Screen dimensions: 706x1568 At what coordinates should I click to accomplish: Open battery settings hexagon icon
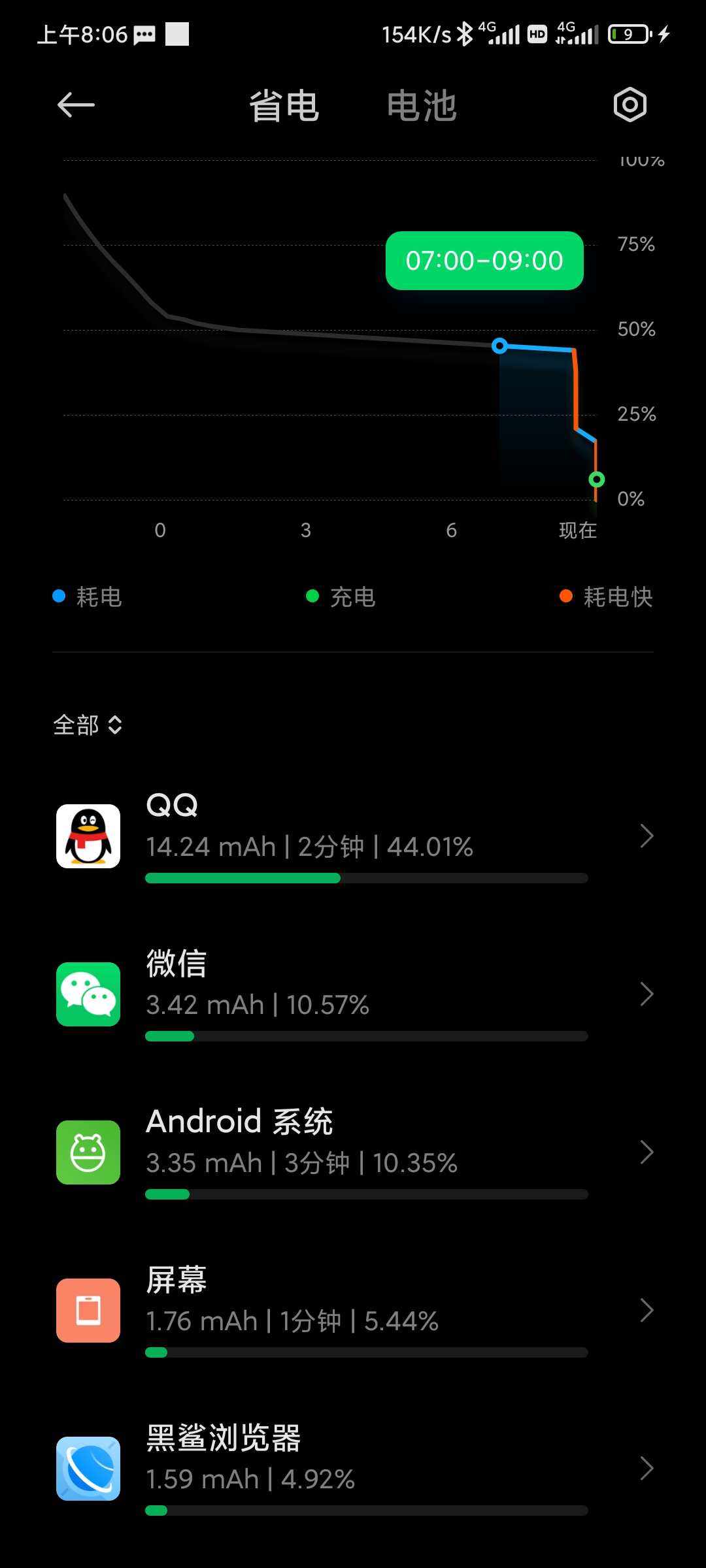tap(630, 105)
